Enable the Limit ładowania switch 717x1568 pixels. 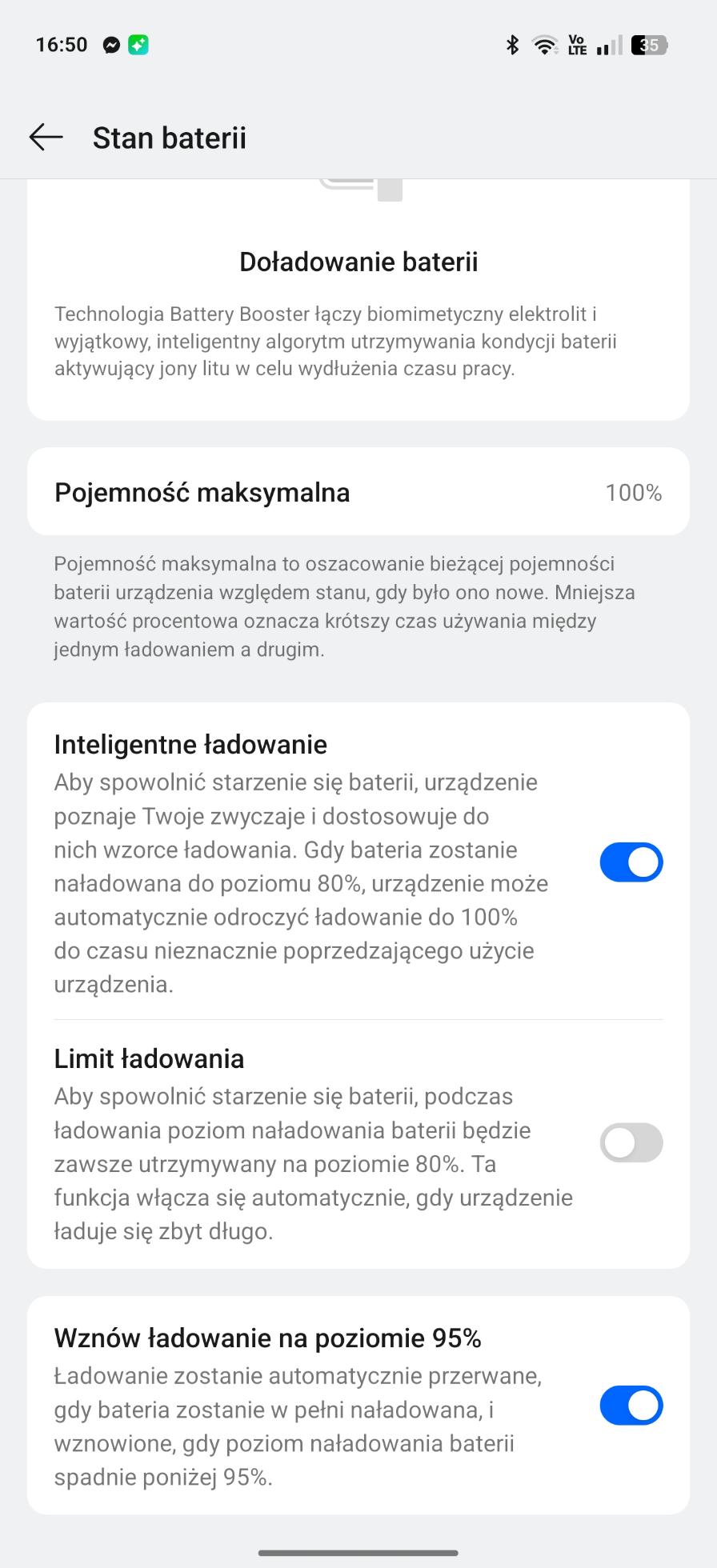[x=631, y=1142]
